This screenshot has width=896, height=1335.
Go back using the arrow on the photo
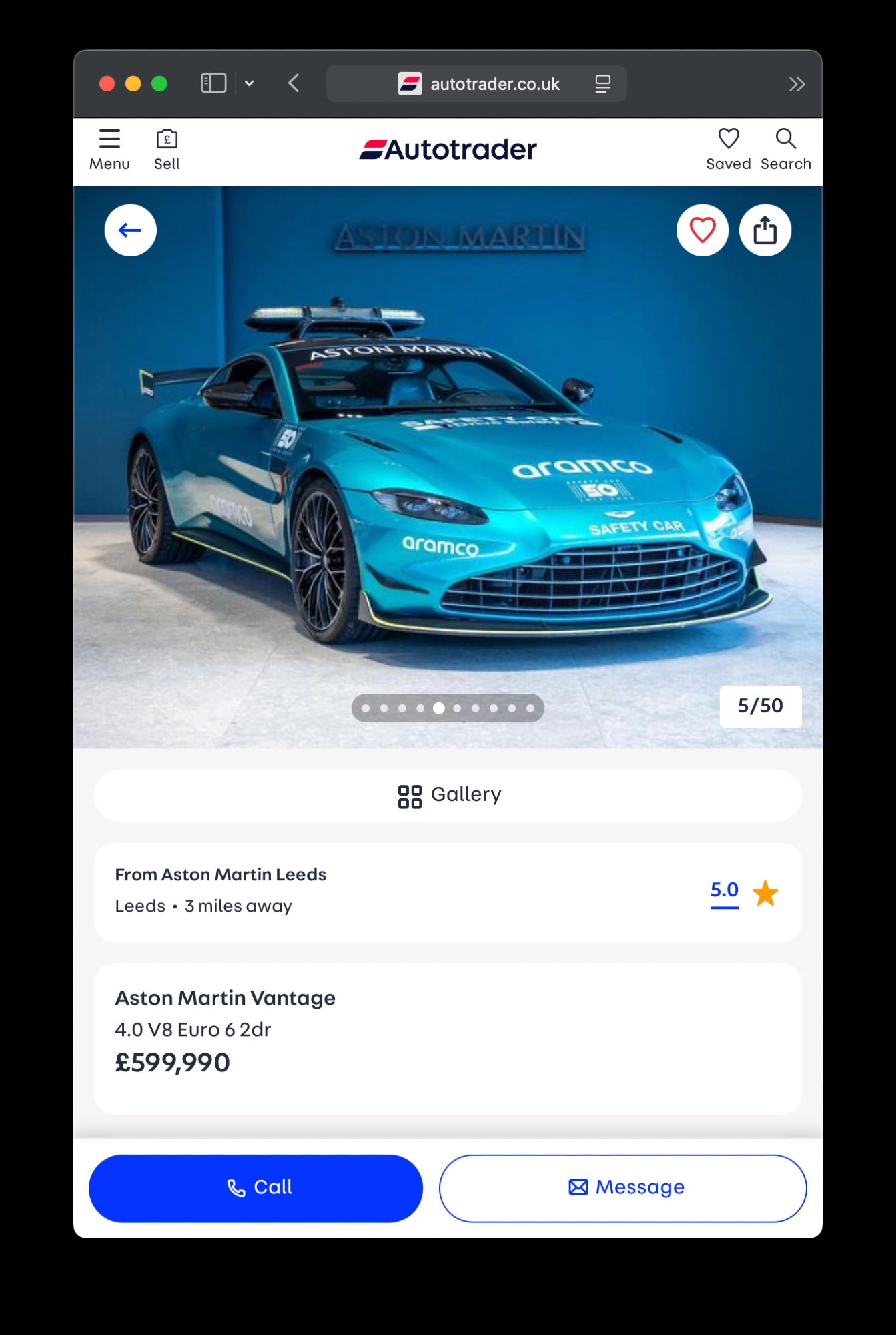click(131, 230)
